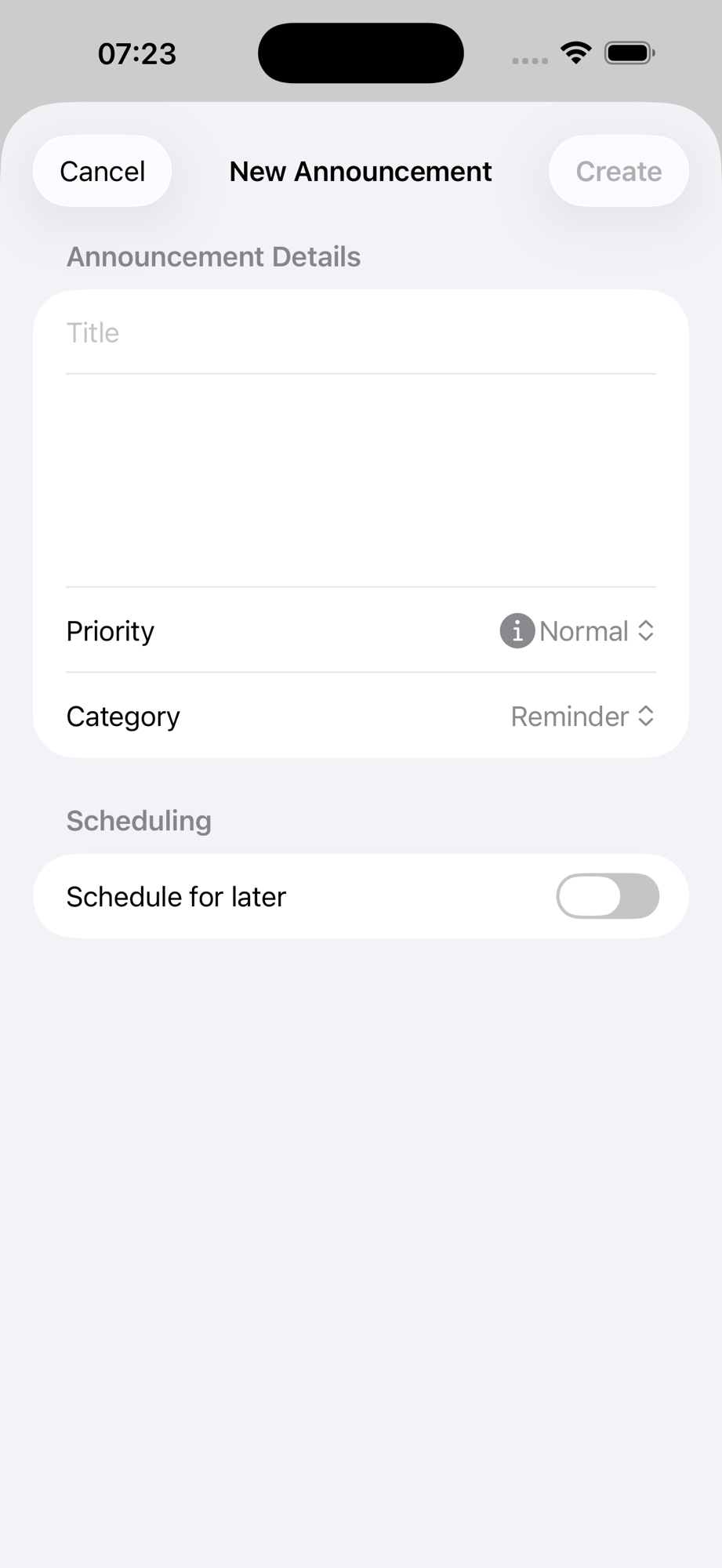Focus the Title text field

coord(361,332)
